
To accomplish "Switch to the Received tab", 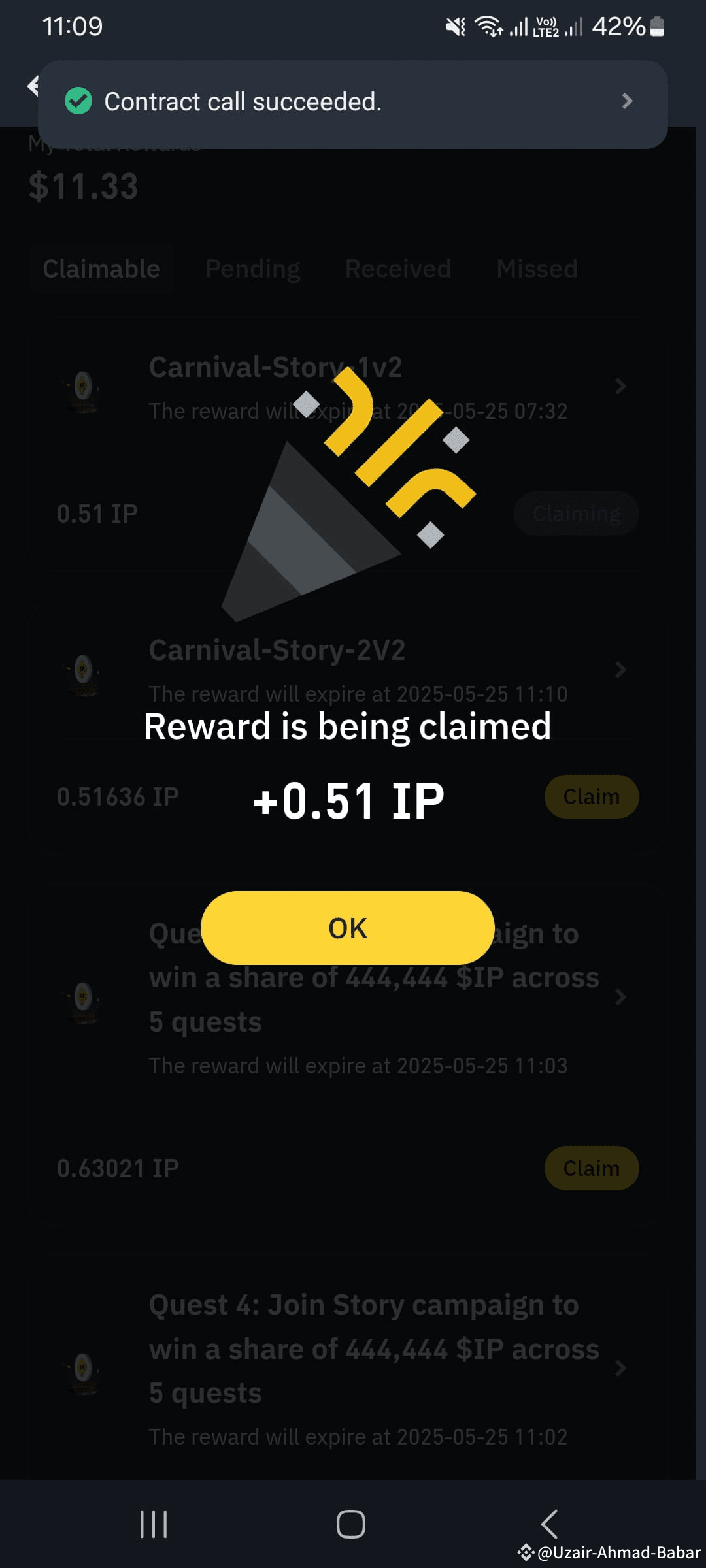I will 397,268.
